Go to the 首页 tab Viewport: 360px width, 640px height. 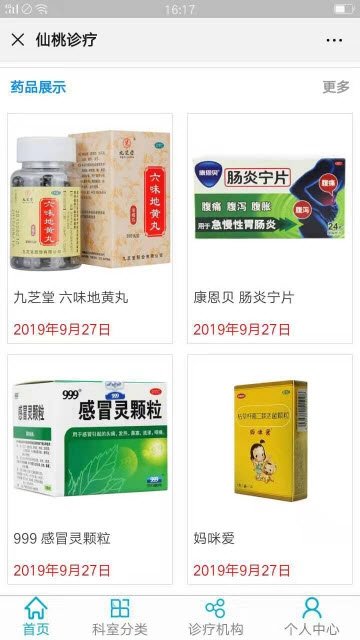click(x=36, y=617)
